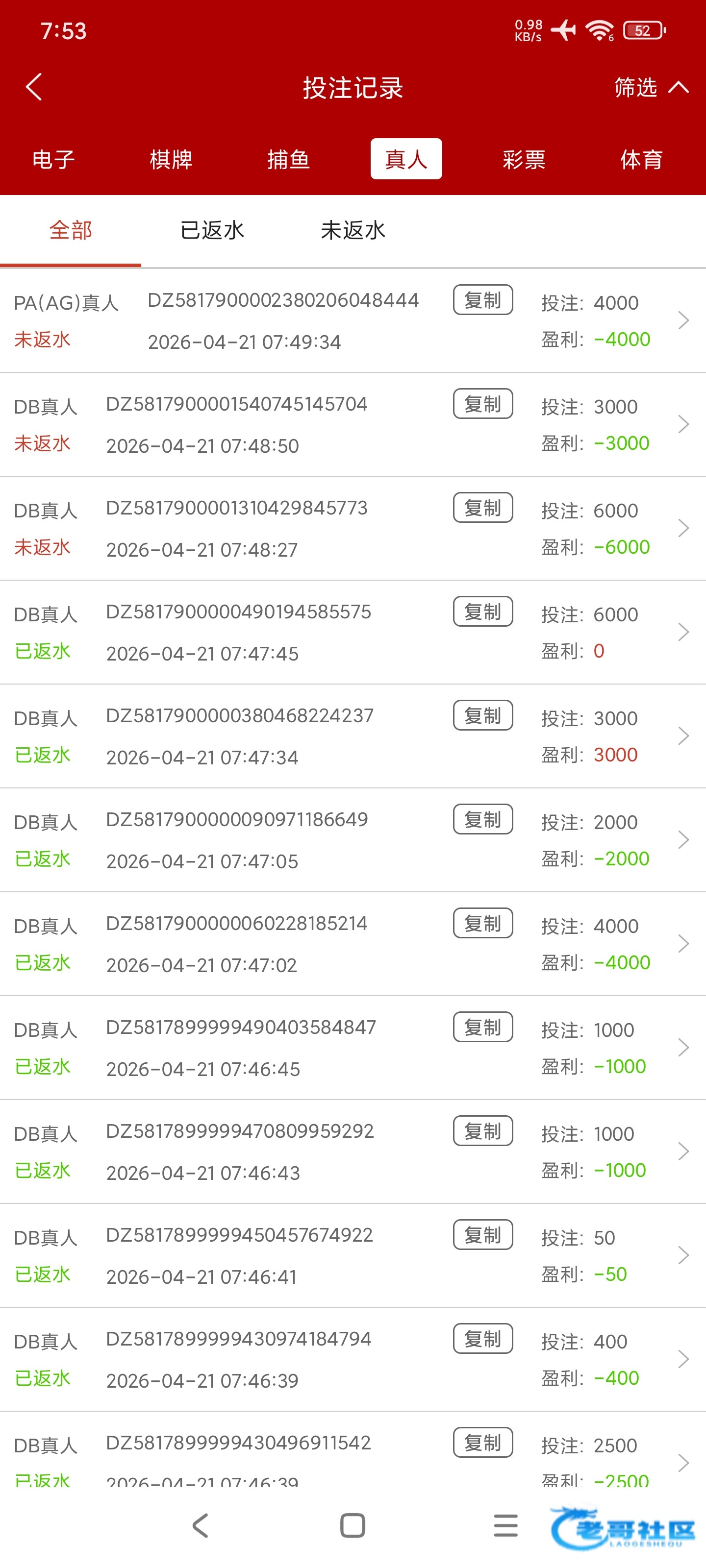Copy the order ID ending in 674922
706x1568 pixels.
point(482,1235)
